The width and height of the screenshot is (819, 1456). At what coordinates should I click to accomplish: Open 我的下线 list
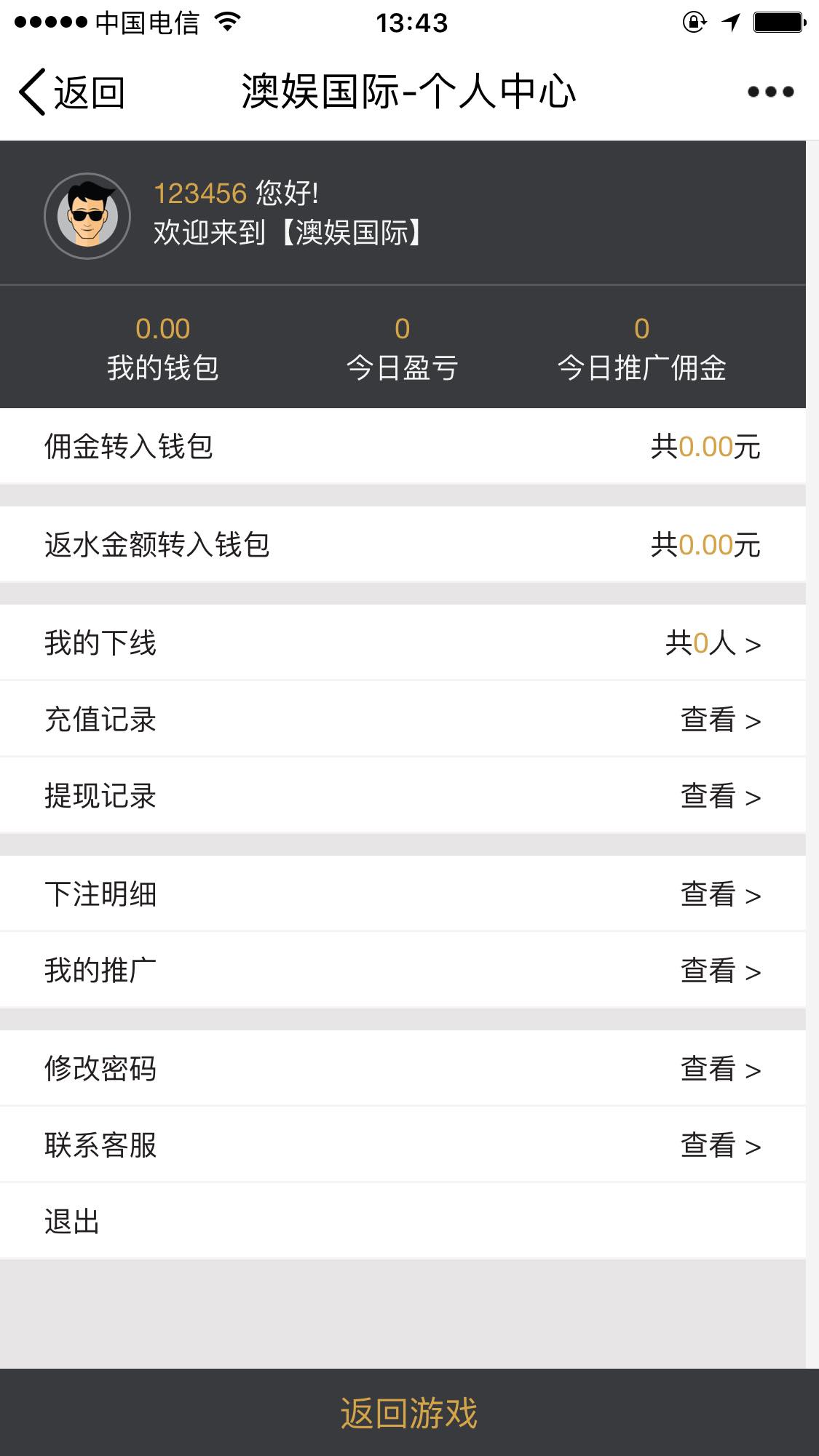pyautogui.click(x=403, y=643)
